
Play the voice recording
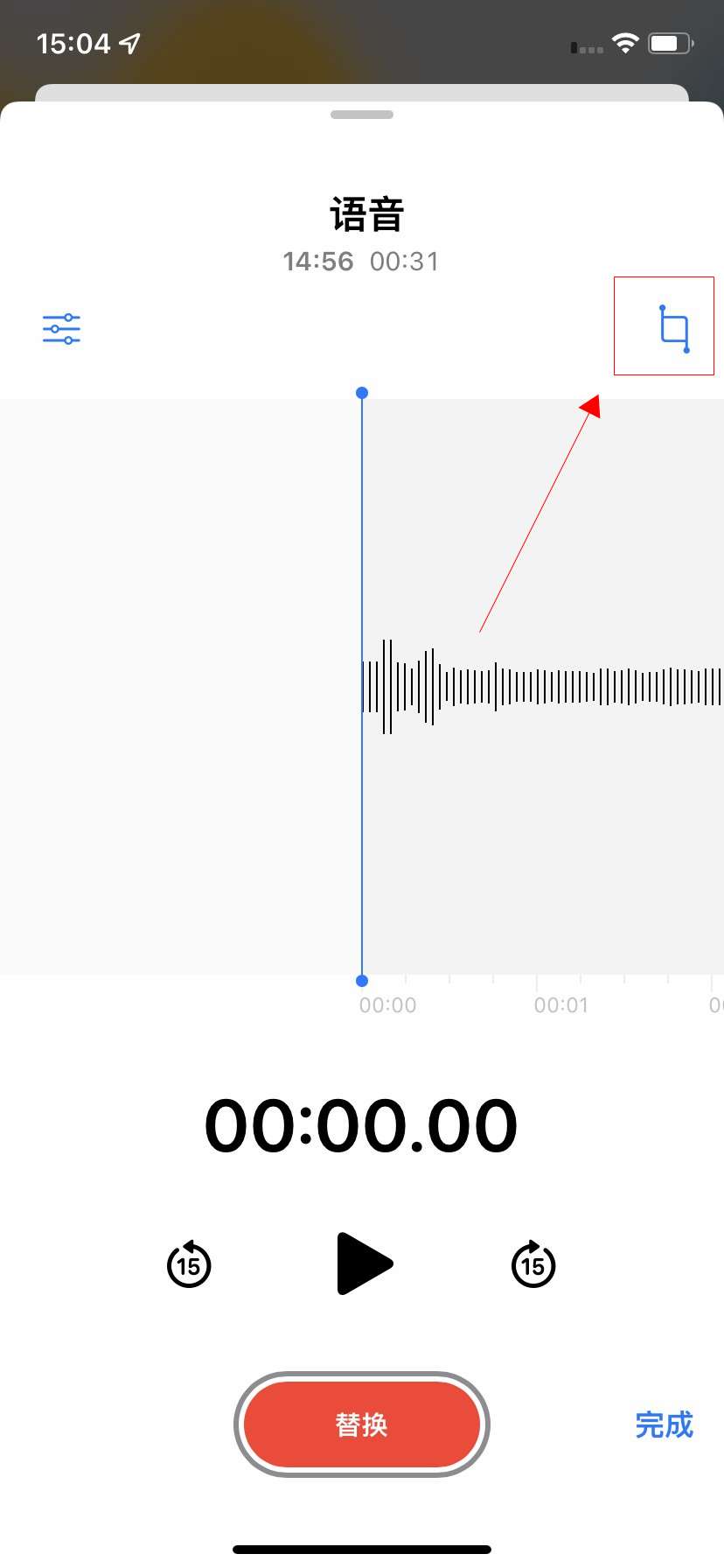coord(364,1263)
